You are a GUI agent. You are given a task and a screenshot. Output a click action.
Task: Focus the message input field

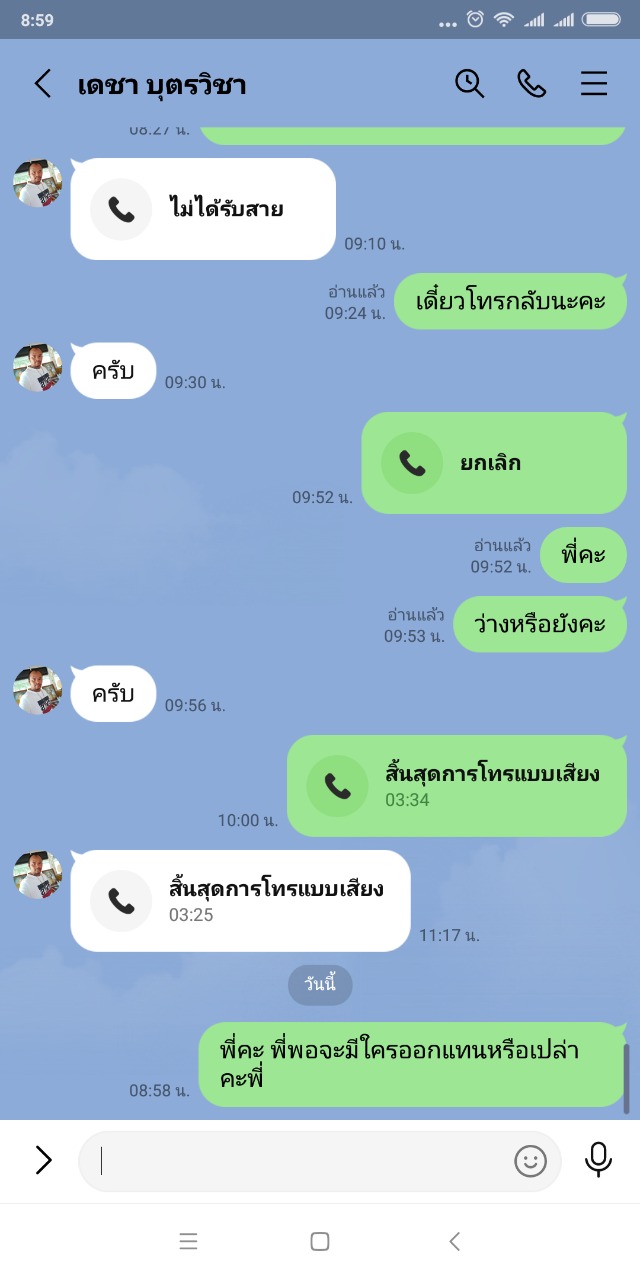point(300,1161)
